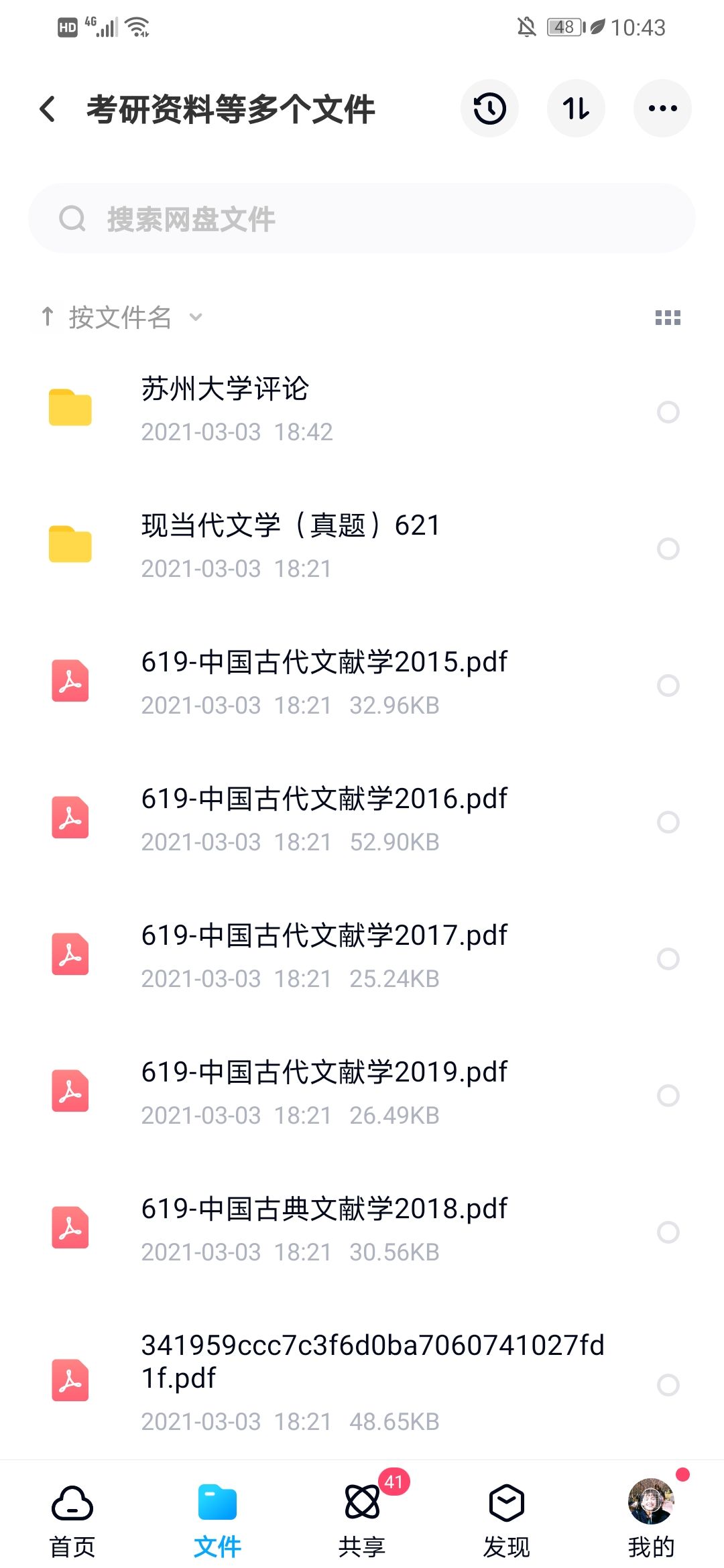The width and height of the screenshot is (724, 1568).
Task: Select checkbox for 619-中国古代文献学2019.pdf
Action: 668,1096
